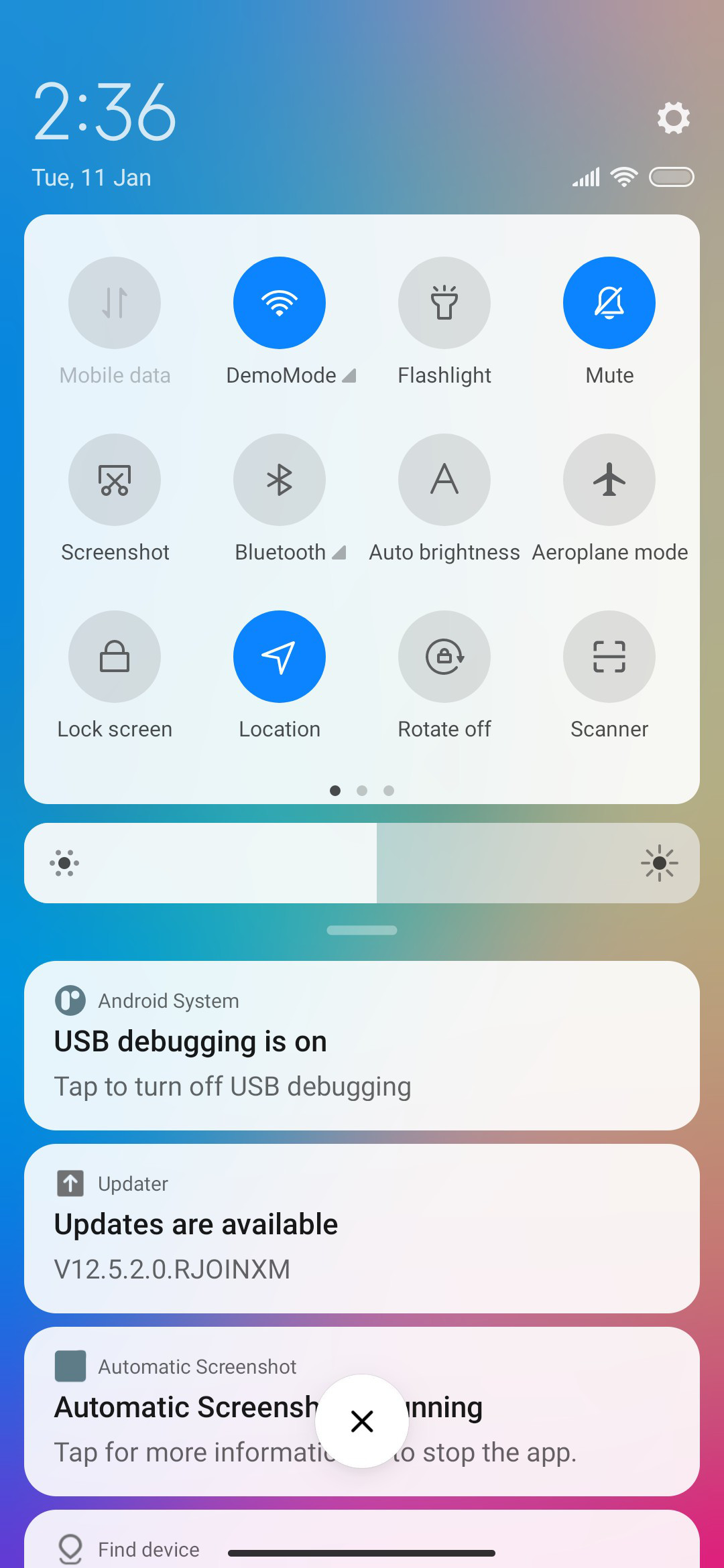The image size is (724, 1568).
Task: Open the USB debugging notification
Action: point(362,1045)
